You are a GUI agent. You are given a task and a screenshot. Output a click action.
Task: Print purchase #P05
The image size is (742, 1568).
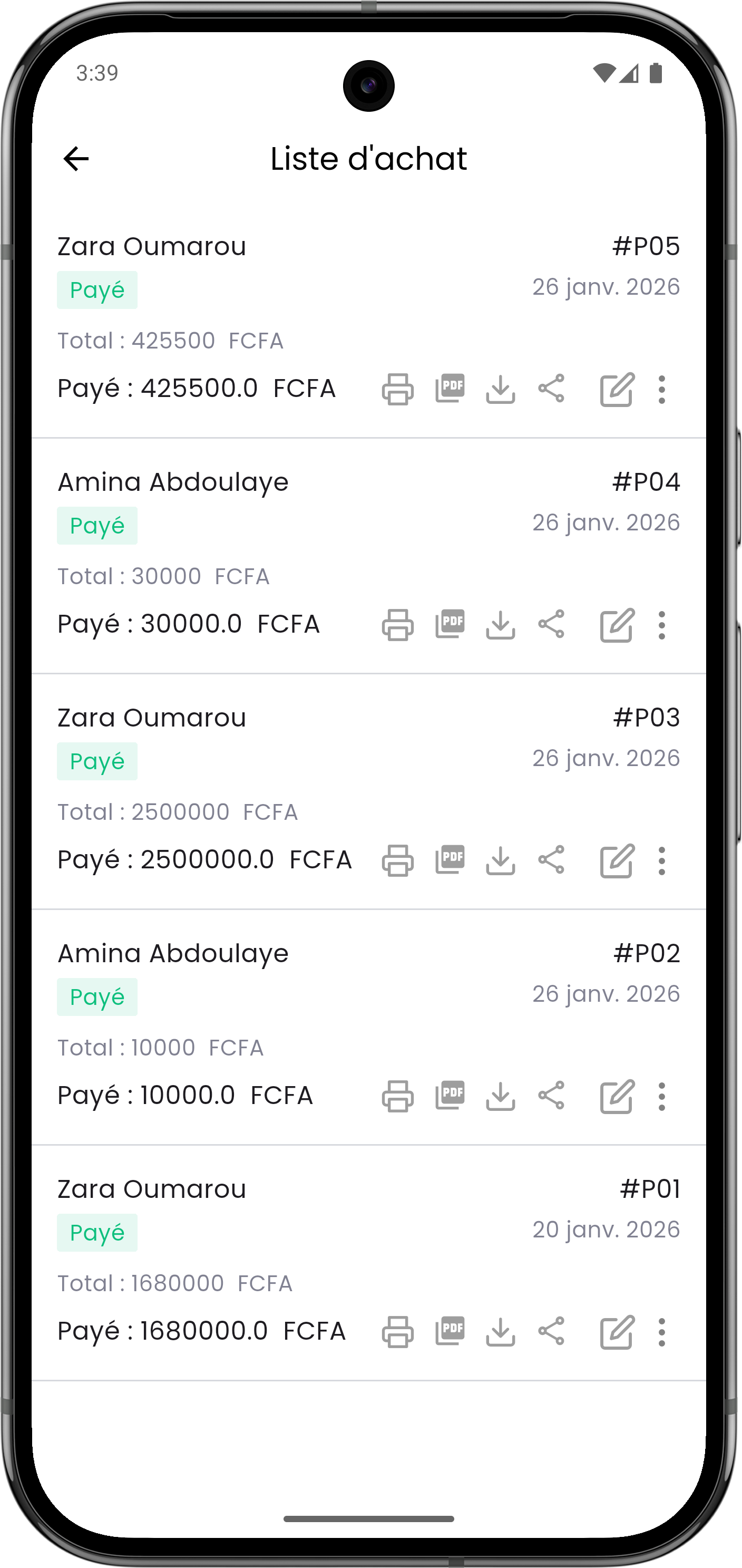pos(398,390)
